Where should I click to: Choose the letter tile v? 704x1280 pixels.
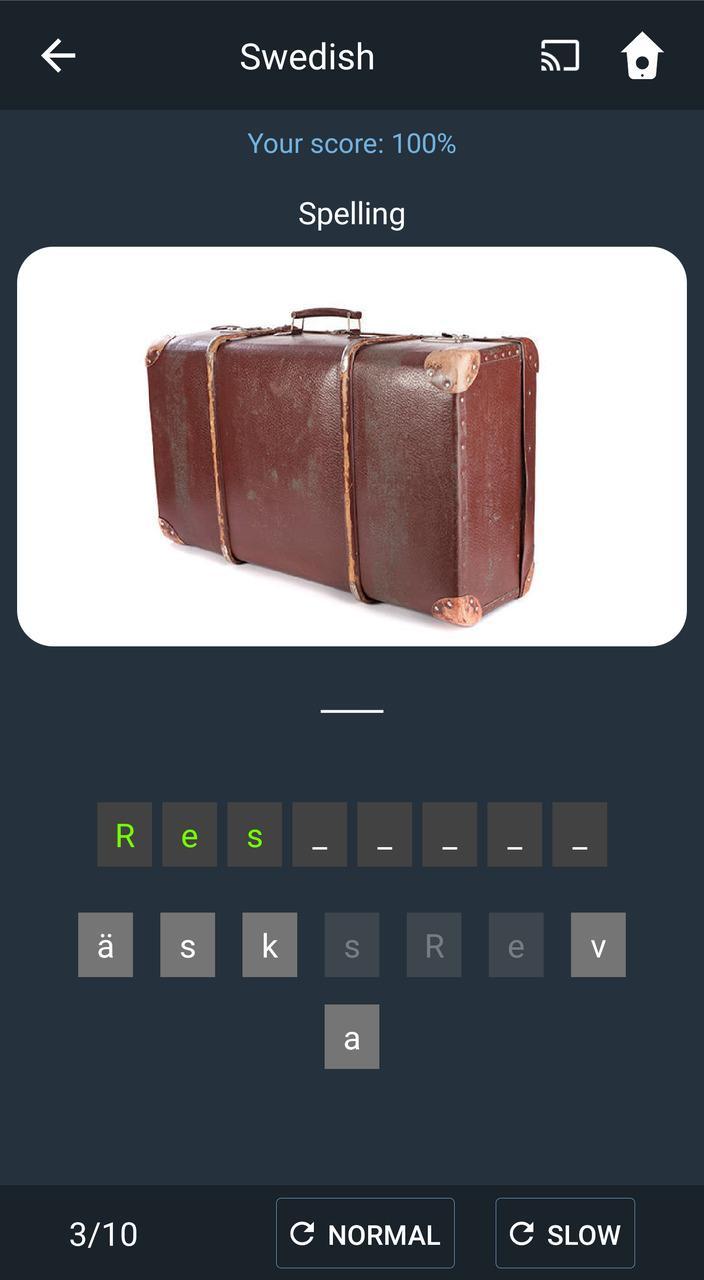click(598, 945)
